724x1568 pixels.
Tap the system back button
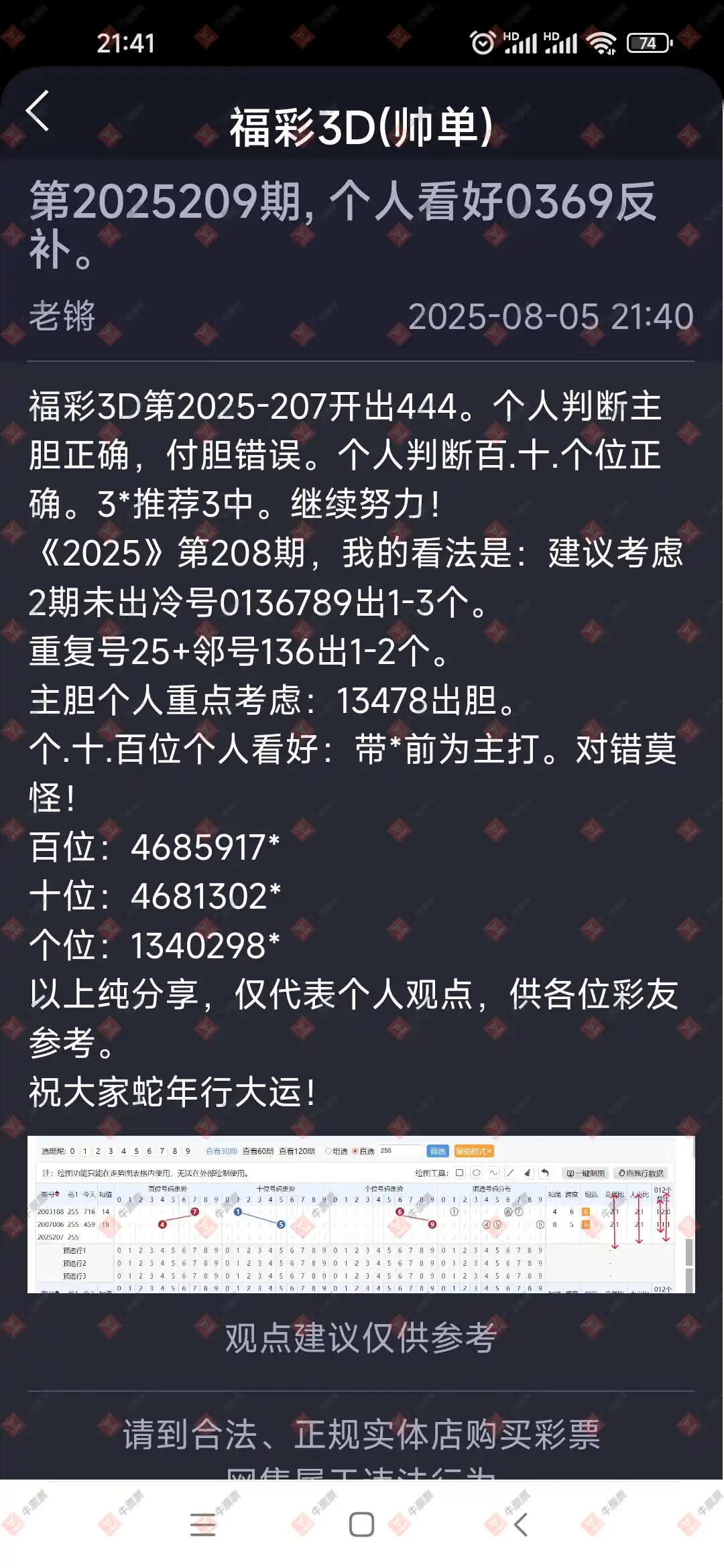[x=521, y=1524]
